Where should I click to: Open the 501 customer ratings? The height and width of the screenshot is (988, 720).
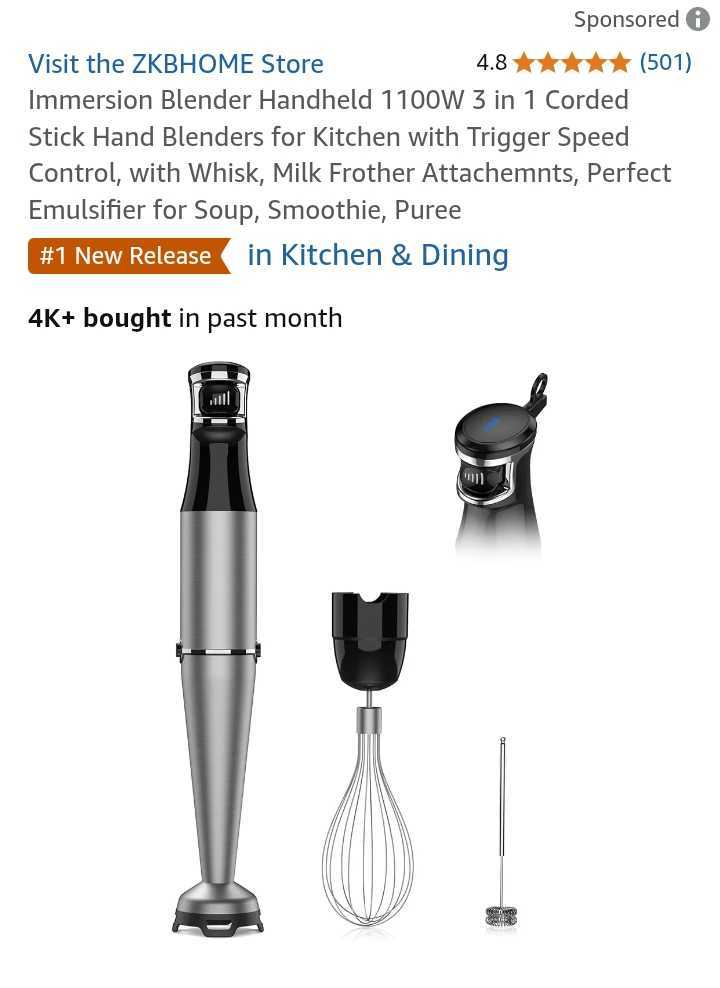[x=665, y=63]
